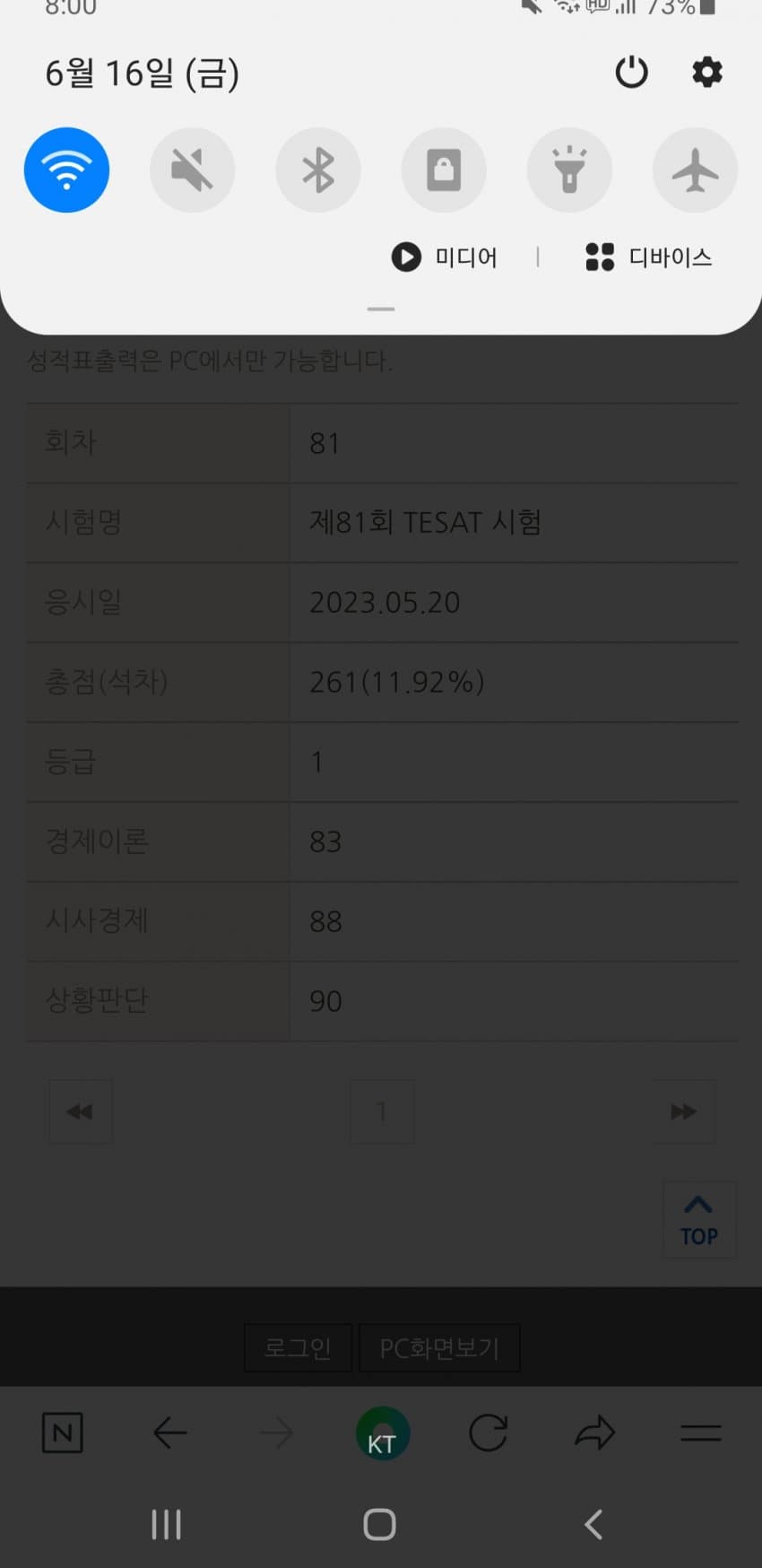The width and height of the screenshot is (762, 1568).
Task: Turn on the flashlight
Action: [x=569, y=170]
